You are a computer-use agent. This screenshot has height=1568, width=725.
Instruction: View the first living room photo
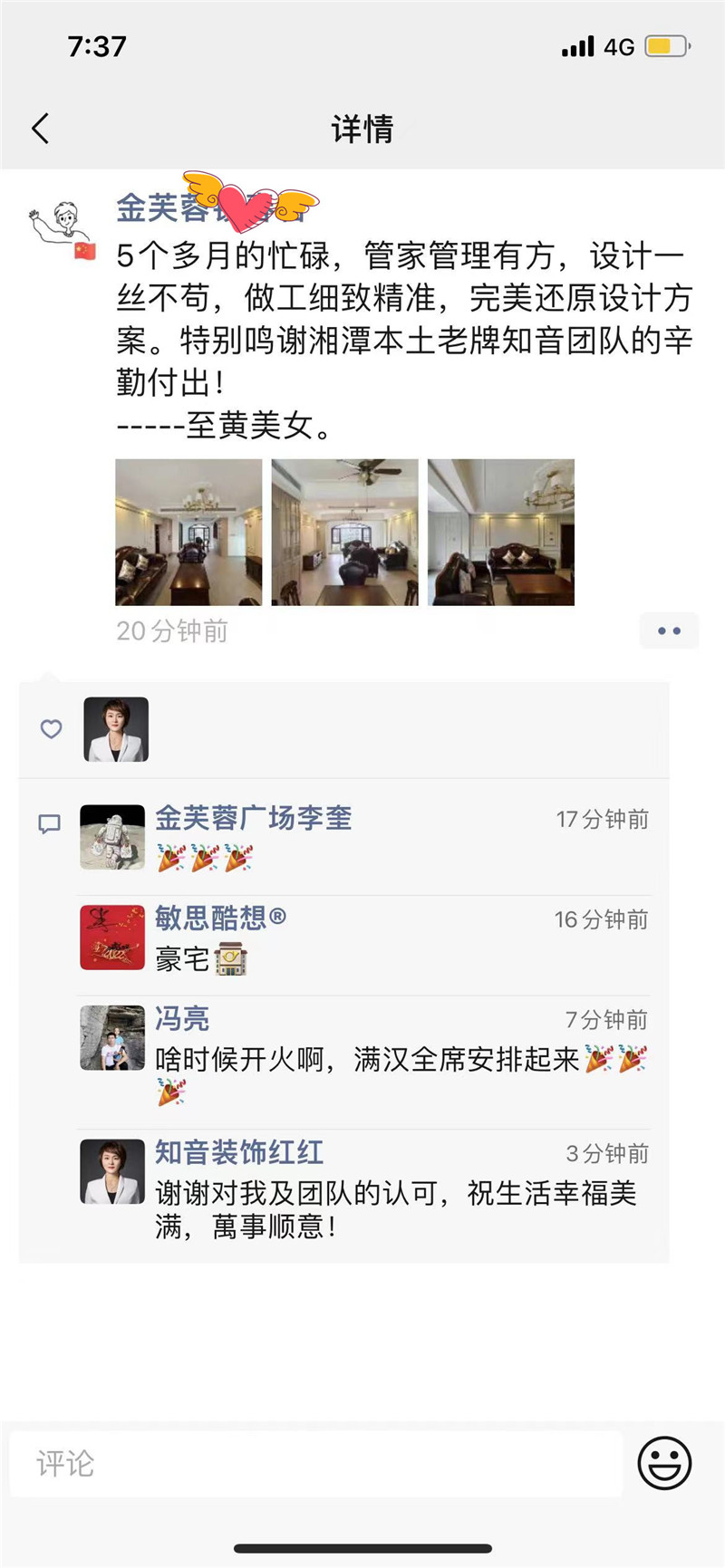point(188,532)
